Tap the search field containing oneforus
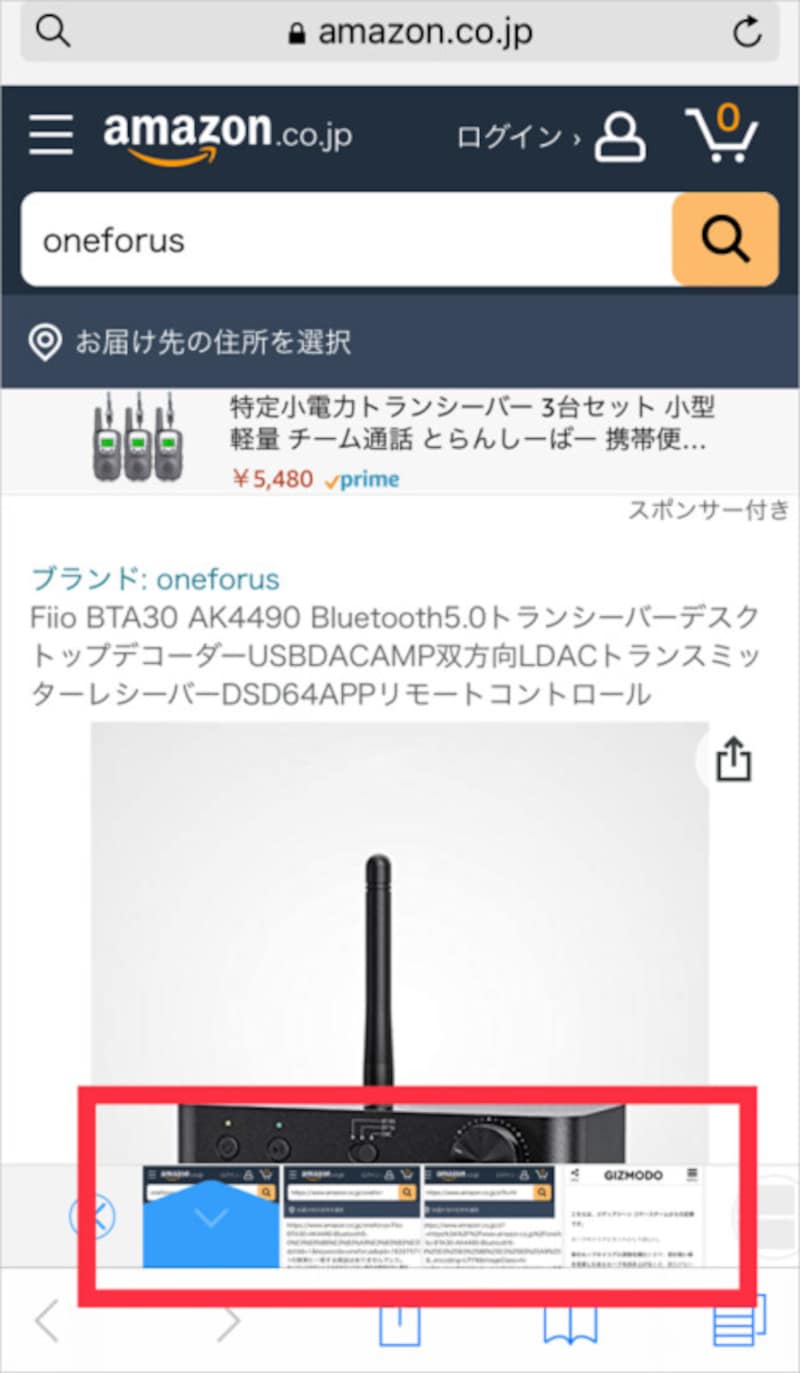 click(x=345, y=240)
